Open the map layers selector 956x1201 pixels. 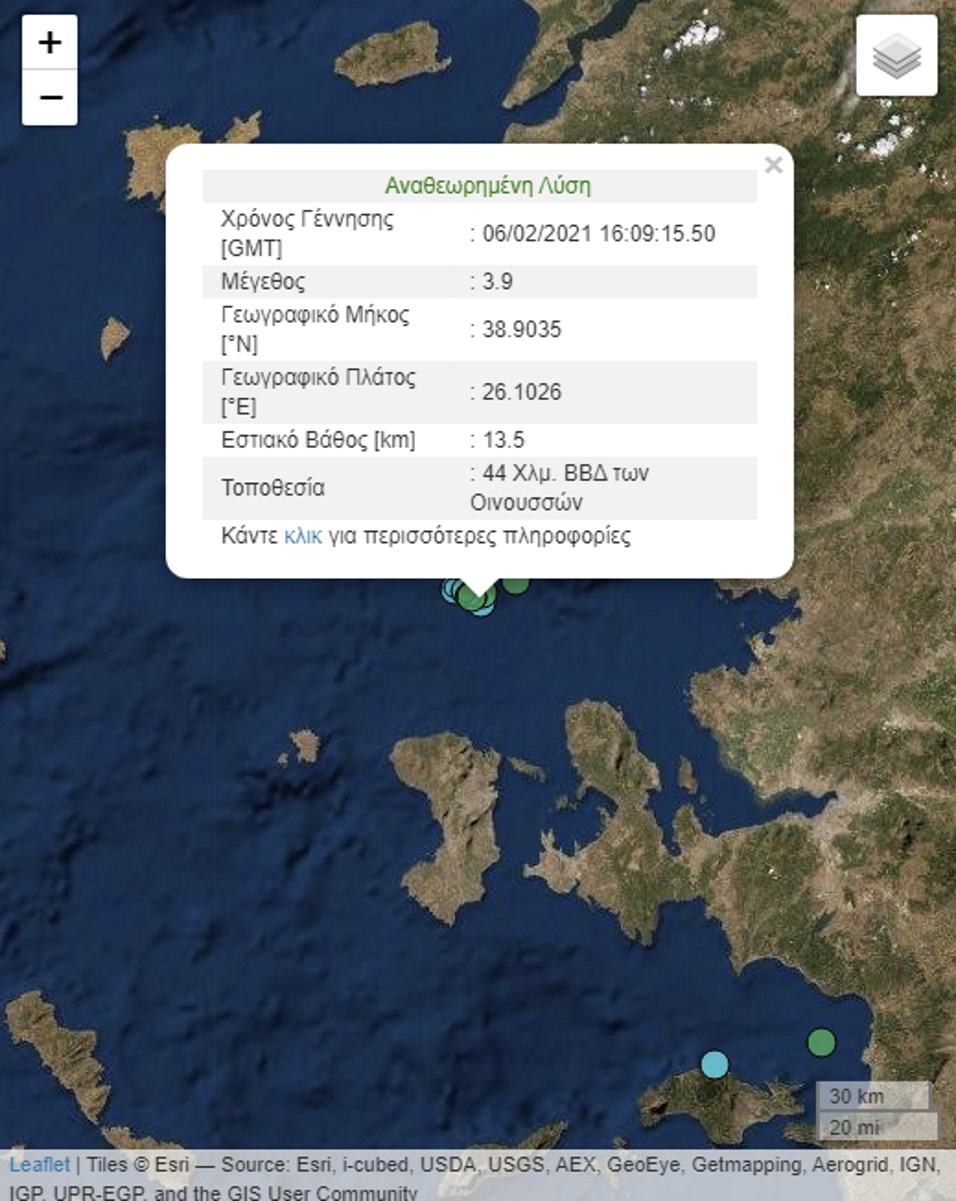(x=896, y=56)
